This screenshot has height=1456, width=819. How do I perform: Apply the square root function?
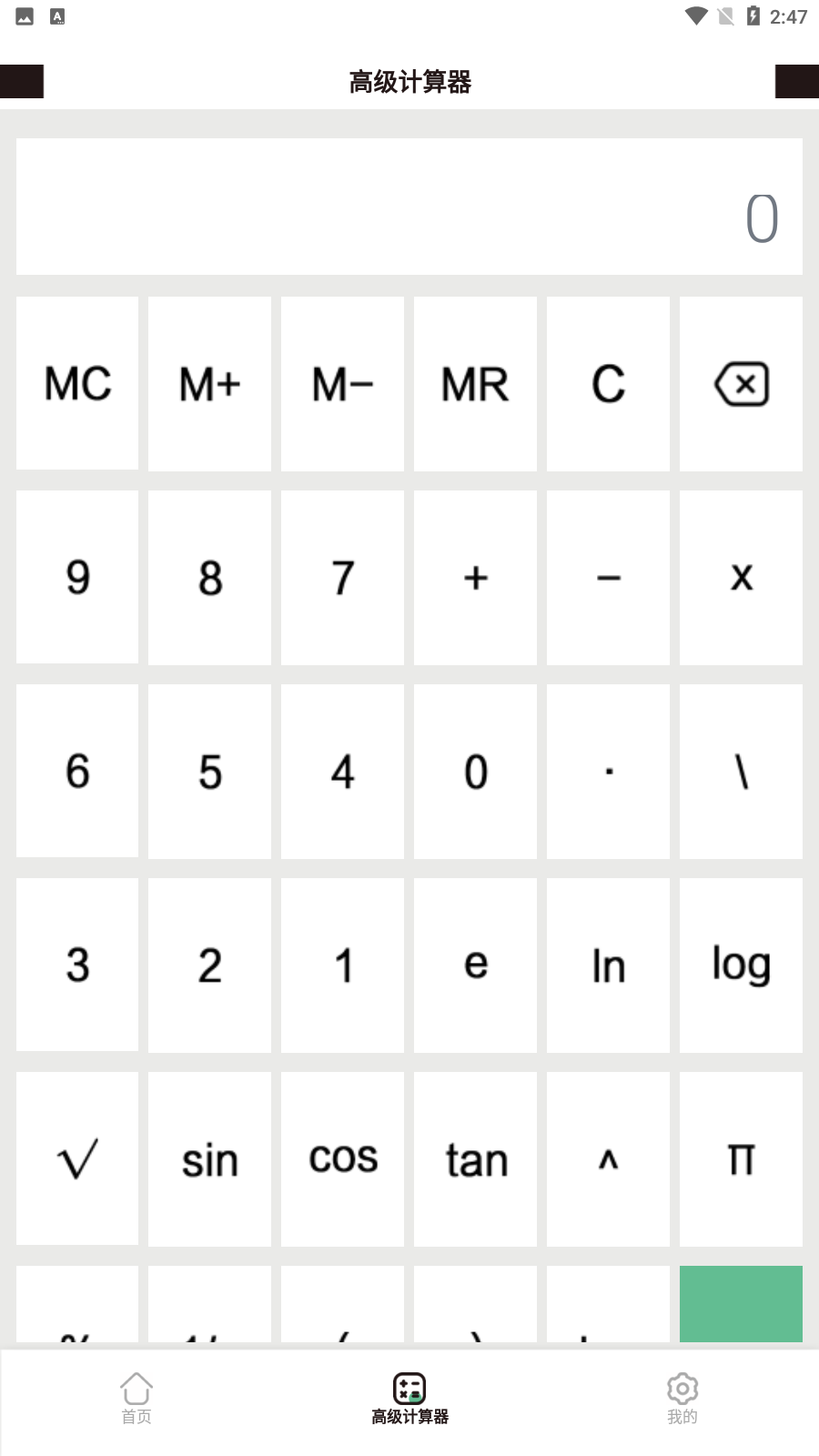[x=77, y=1158]
